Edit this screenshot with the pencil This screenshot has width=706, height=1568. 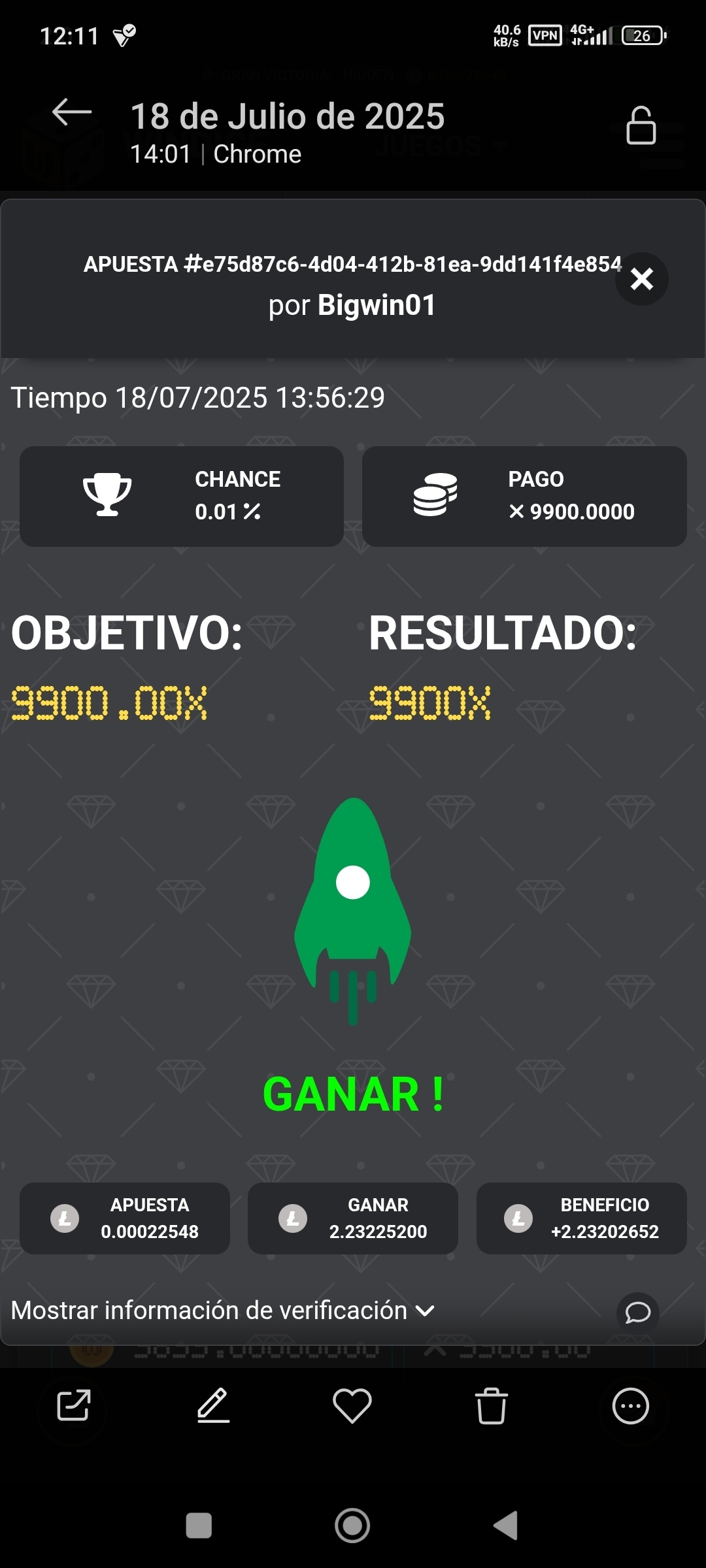click(x=213, y=1405)
